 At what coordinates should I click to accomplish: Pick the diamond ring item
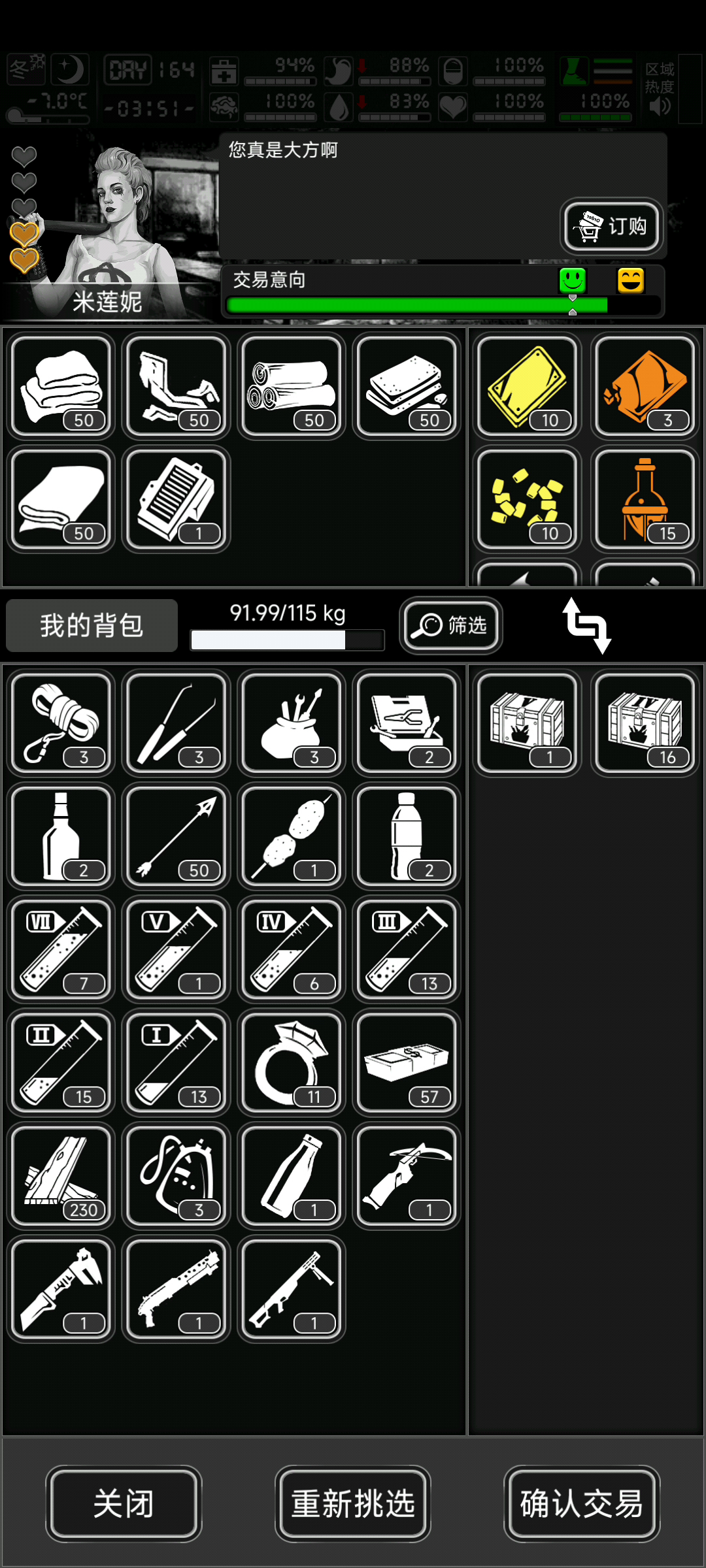click(x=292, y=1062)
